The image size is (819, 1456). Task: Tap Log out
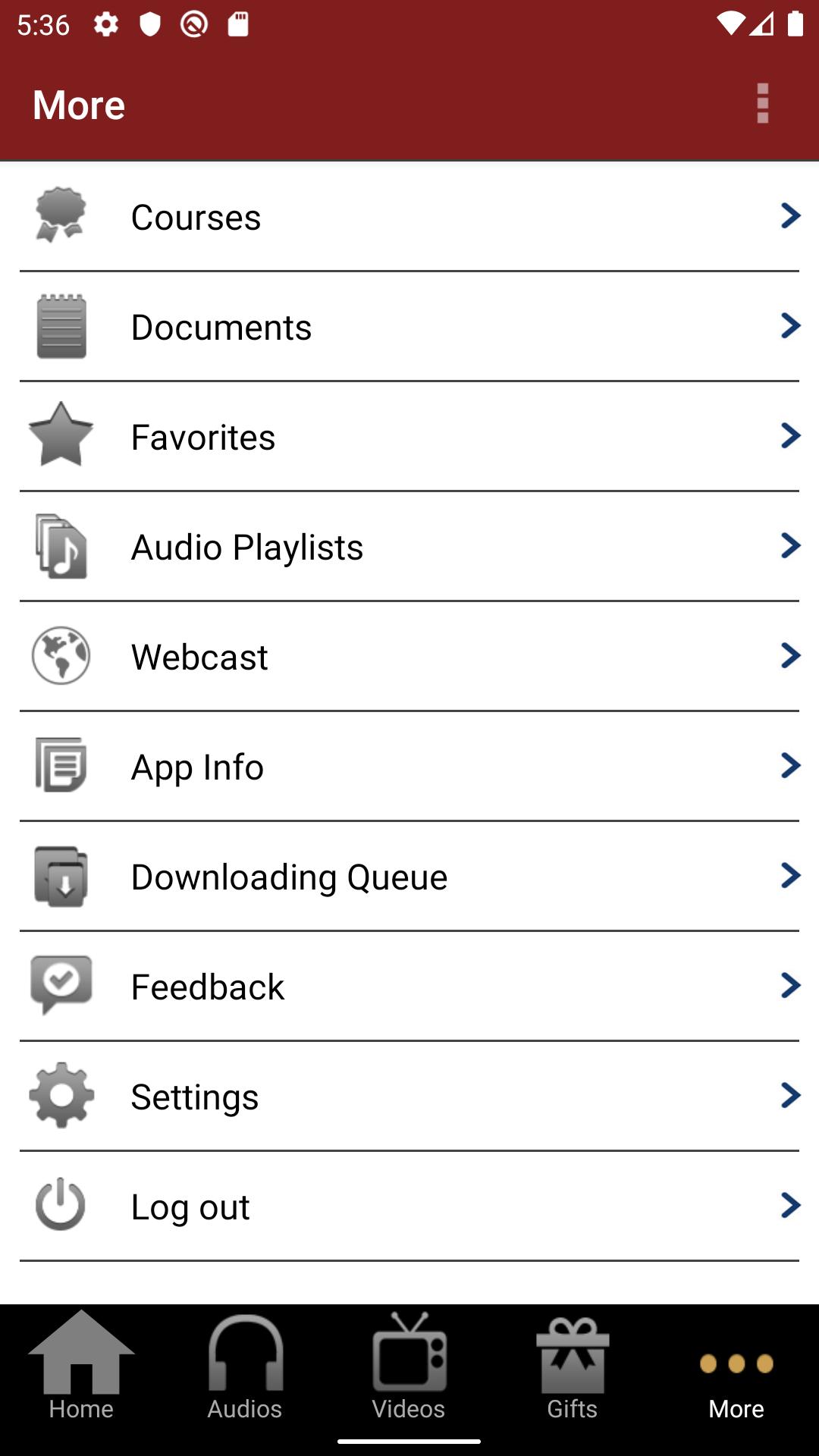(x=409, y=1207)
